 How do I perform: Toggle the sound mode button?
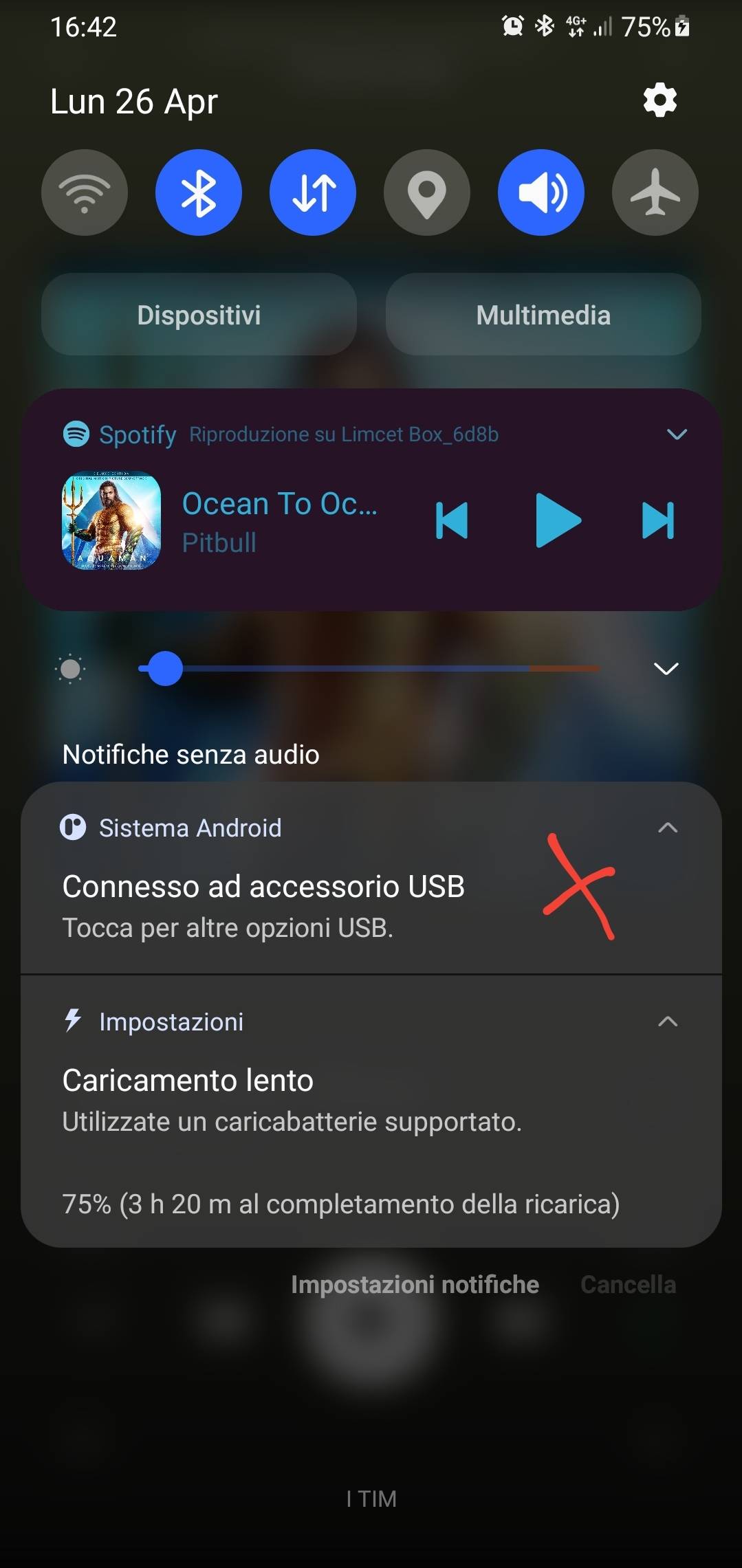541,192
